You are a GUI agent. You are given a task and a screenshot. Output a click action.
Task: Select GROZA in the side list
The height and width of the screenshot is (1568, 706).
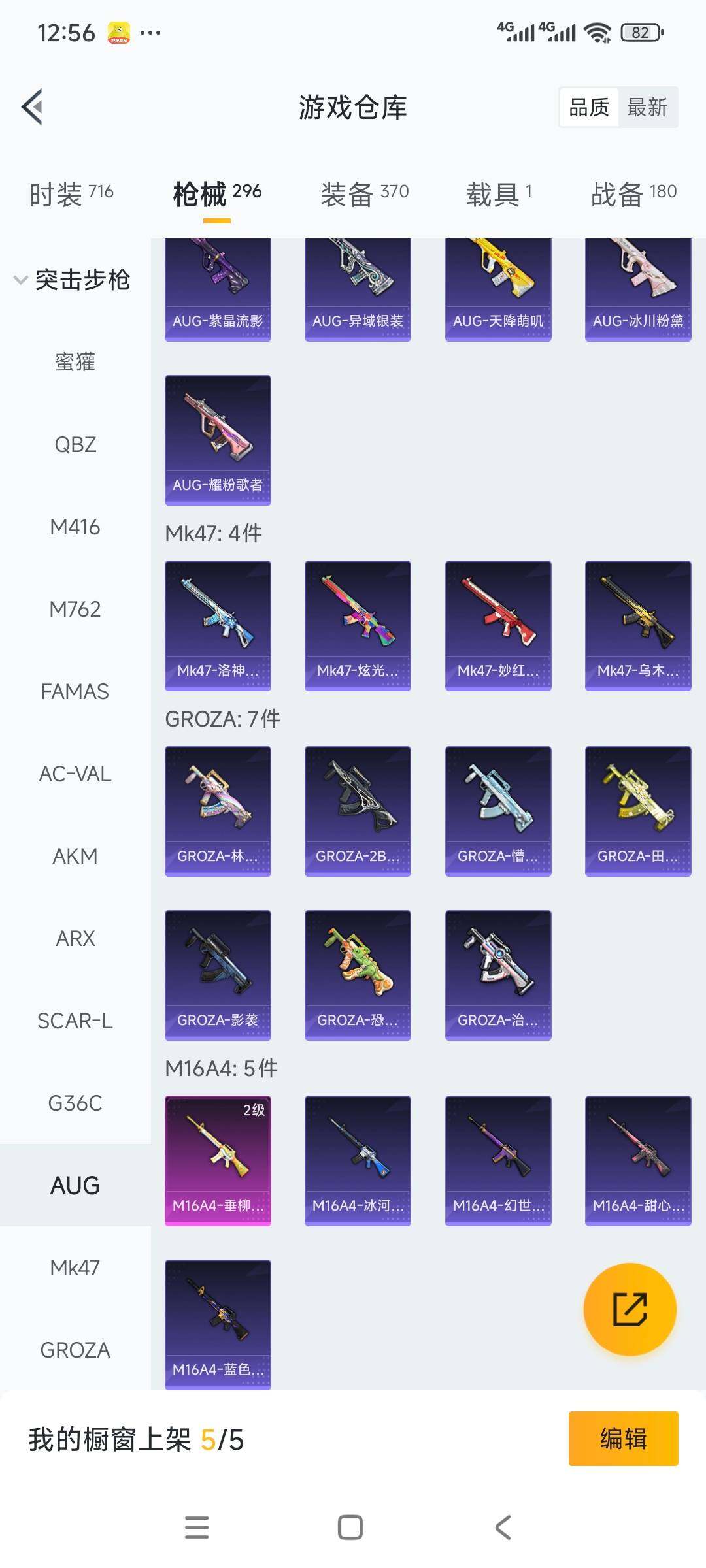coord(75,1350)
